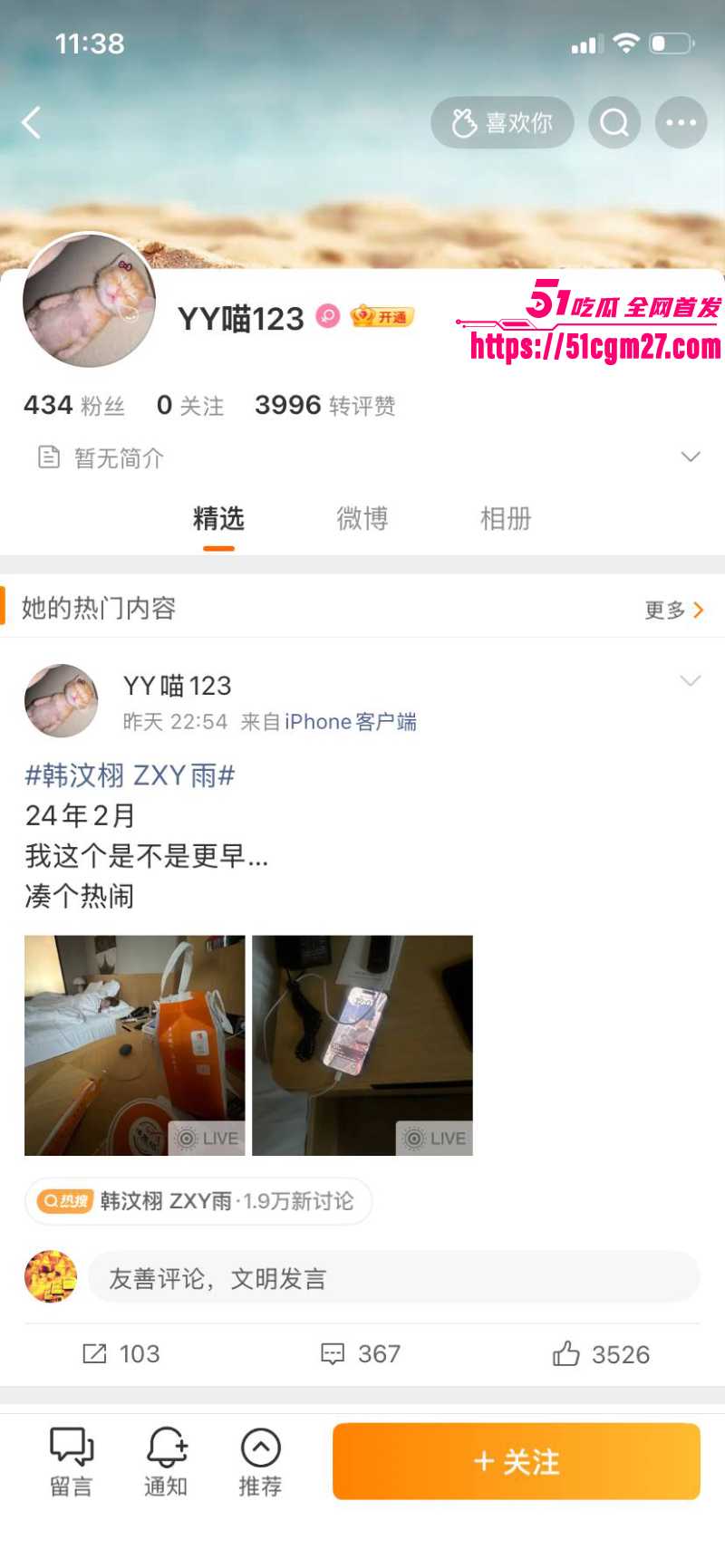Open the post's dropdown arrow menu

pos(691,679)
